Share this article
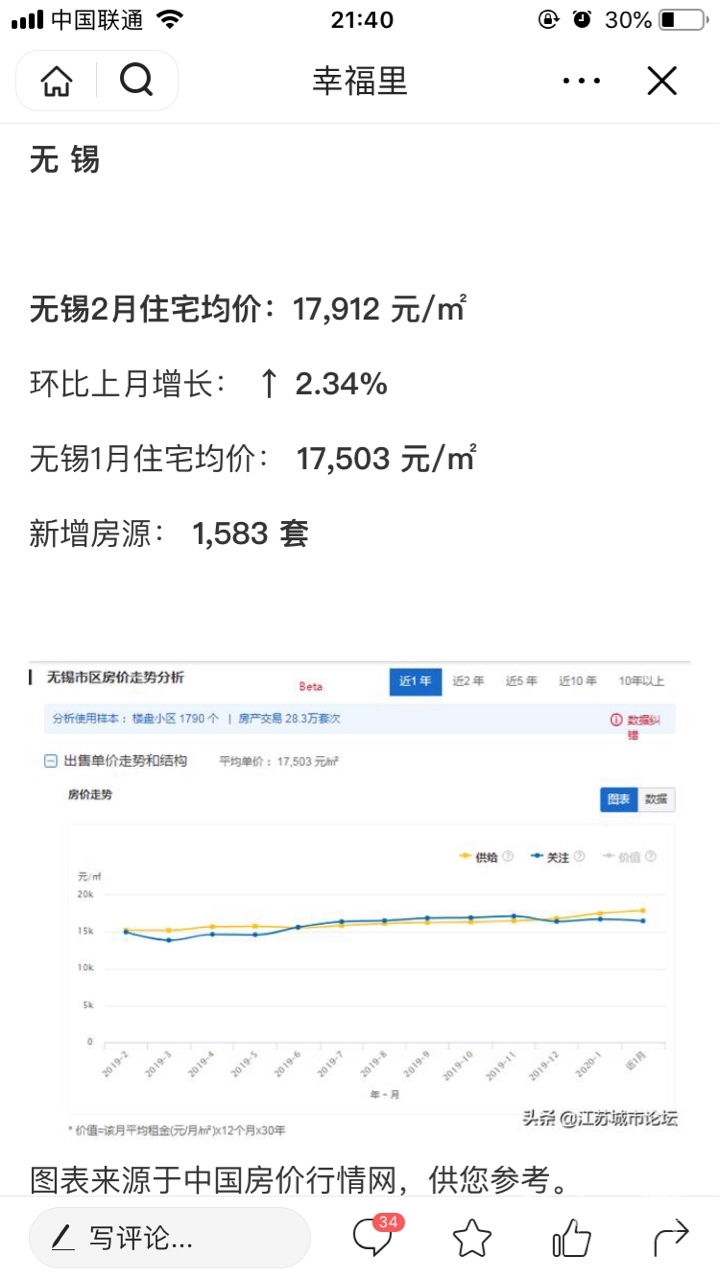This screenshot has width=720, height=1280. click(x=670, y=1238)
